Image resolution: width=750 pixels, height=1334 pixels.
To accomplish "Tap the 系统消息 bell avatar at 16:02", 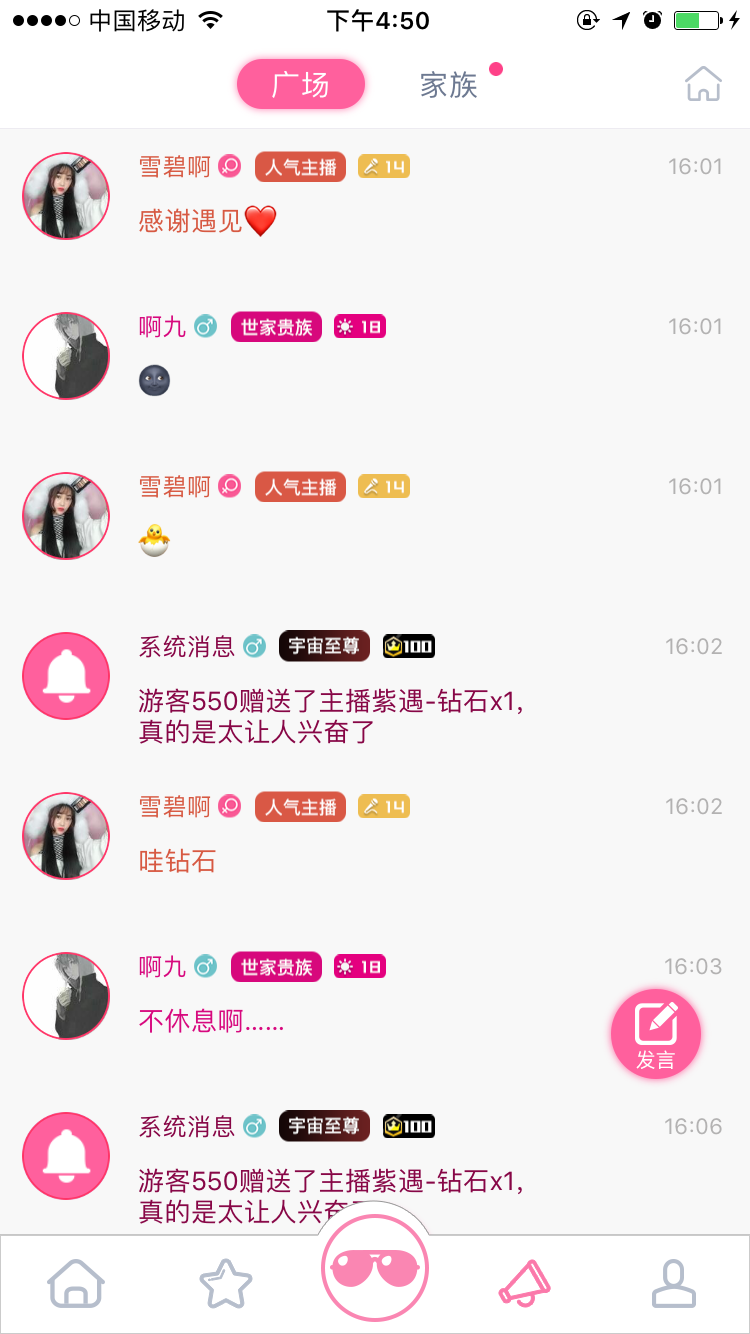I will pos(66,676).
